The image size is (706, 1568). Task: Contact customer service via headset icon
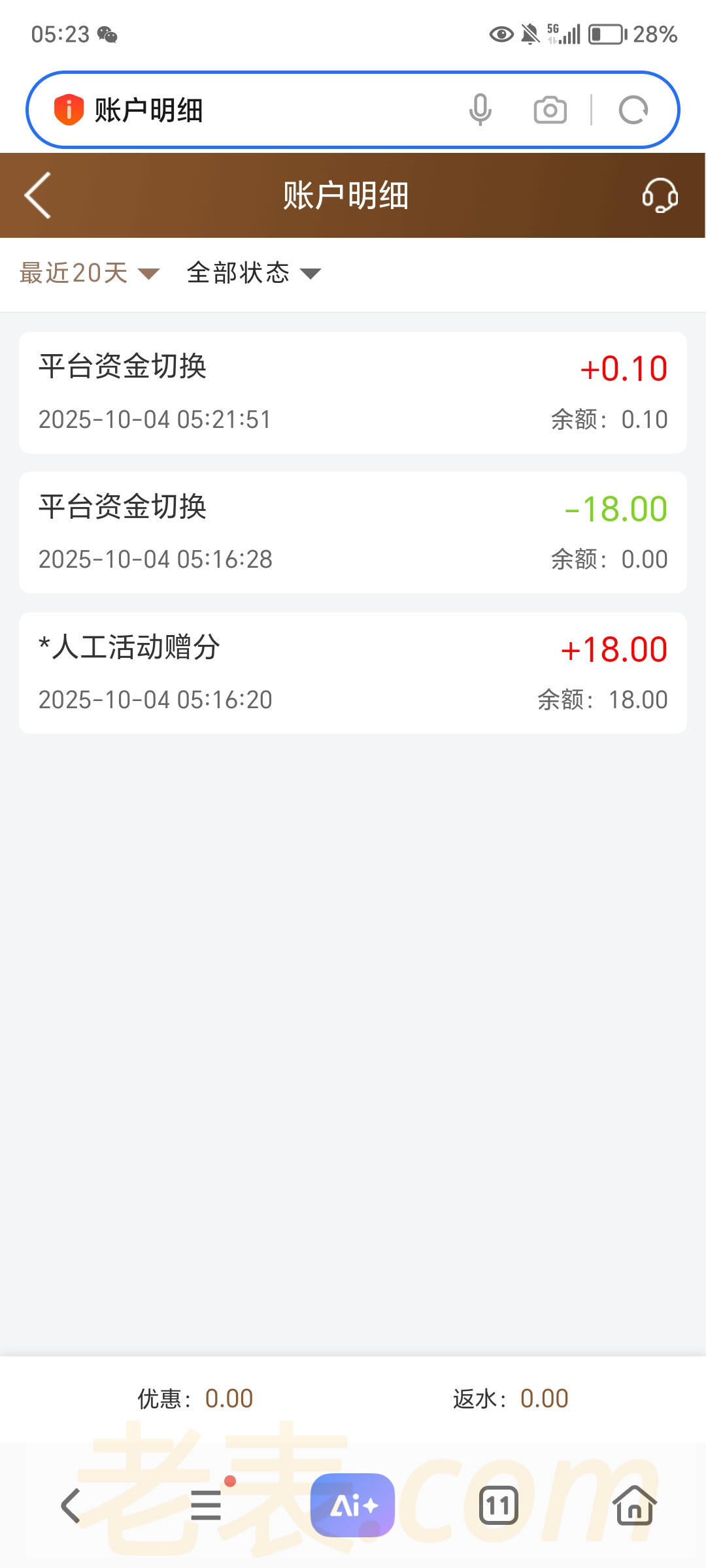(x=660, y=195)
